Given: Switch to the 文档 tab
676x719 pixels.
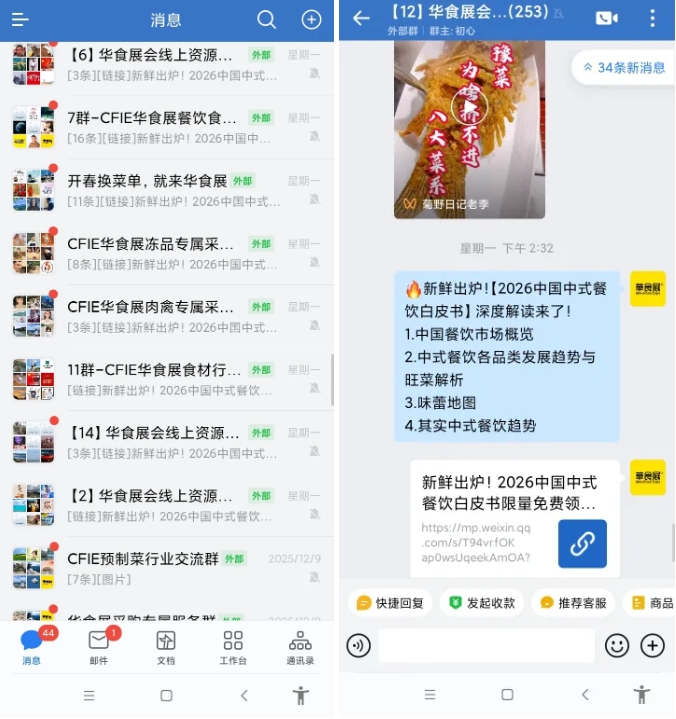Looking at the screenshot, I should coord(166,647).
